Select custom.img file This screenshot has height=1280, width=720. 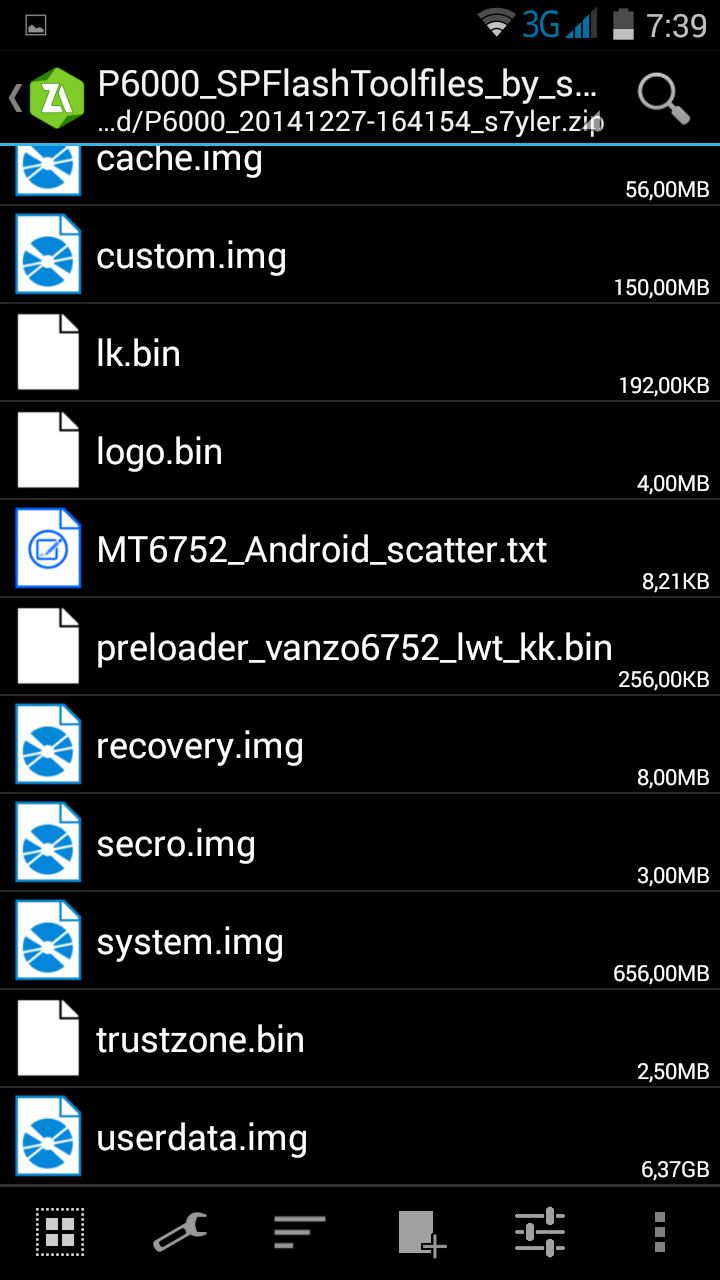click(x=360, y=255)
